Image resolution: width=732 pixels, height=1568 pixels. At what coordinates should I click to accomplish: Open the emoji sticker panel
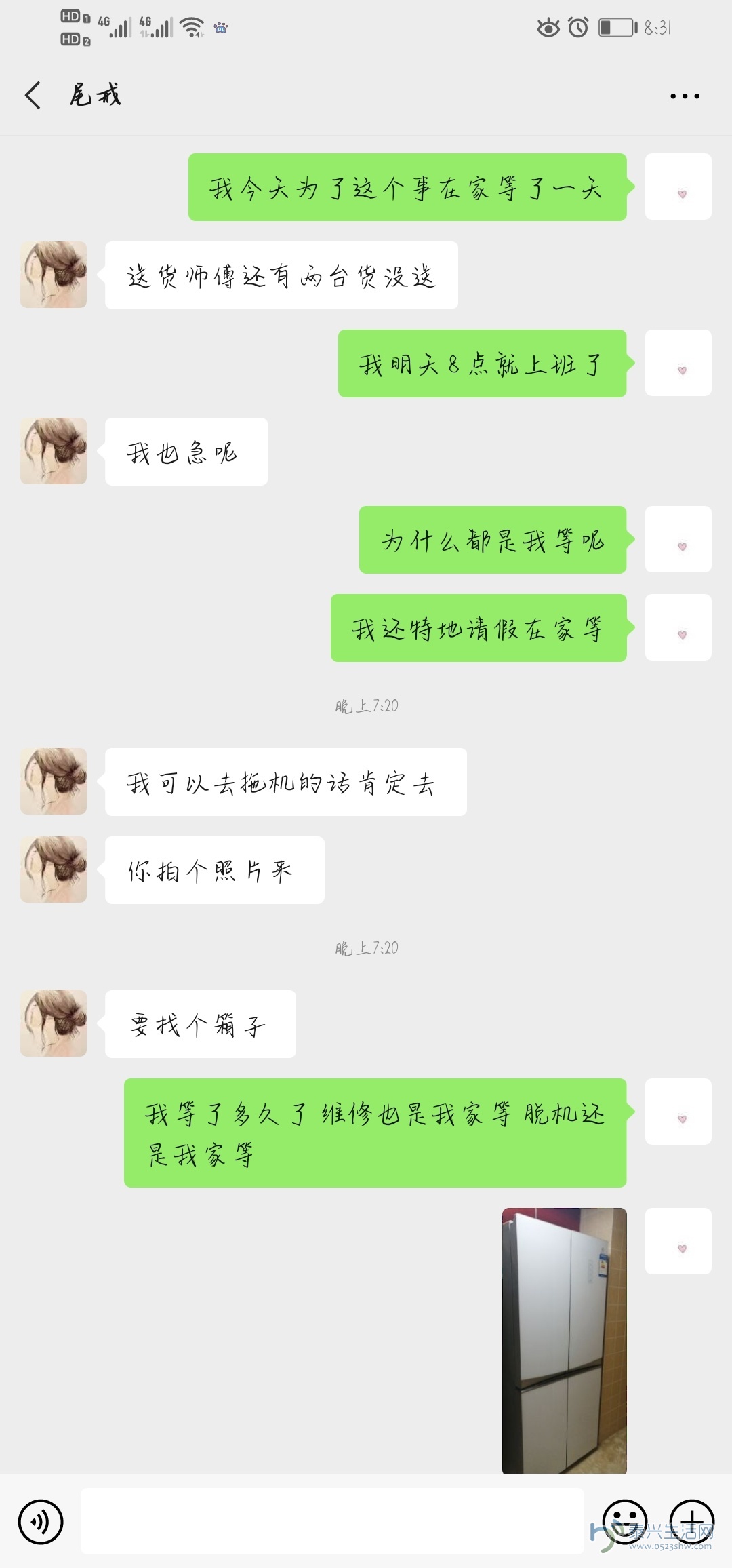coord(625,1521)
